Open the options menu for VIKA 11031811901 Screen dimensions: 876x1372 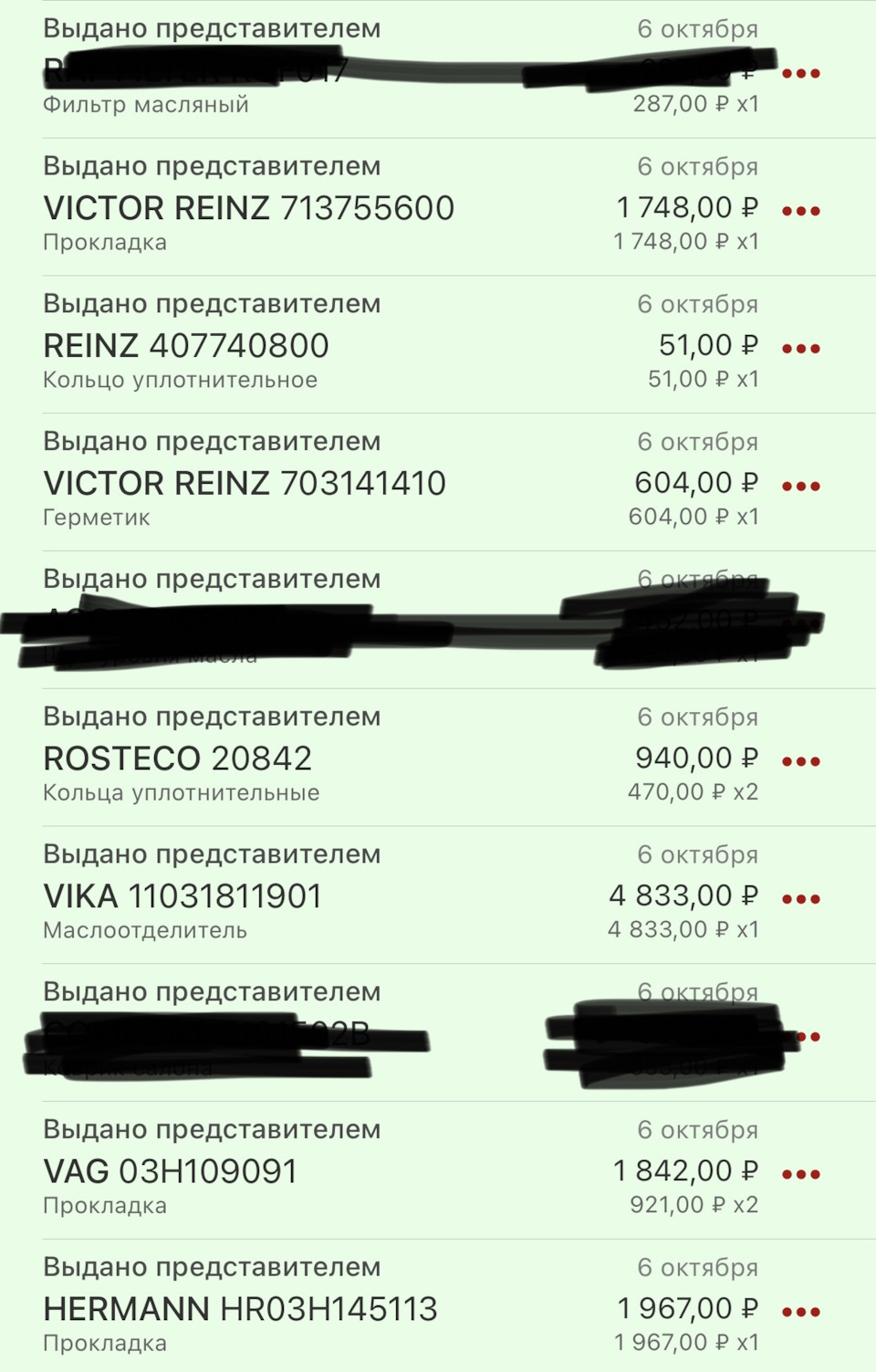click(801, 897)
